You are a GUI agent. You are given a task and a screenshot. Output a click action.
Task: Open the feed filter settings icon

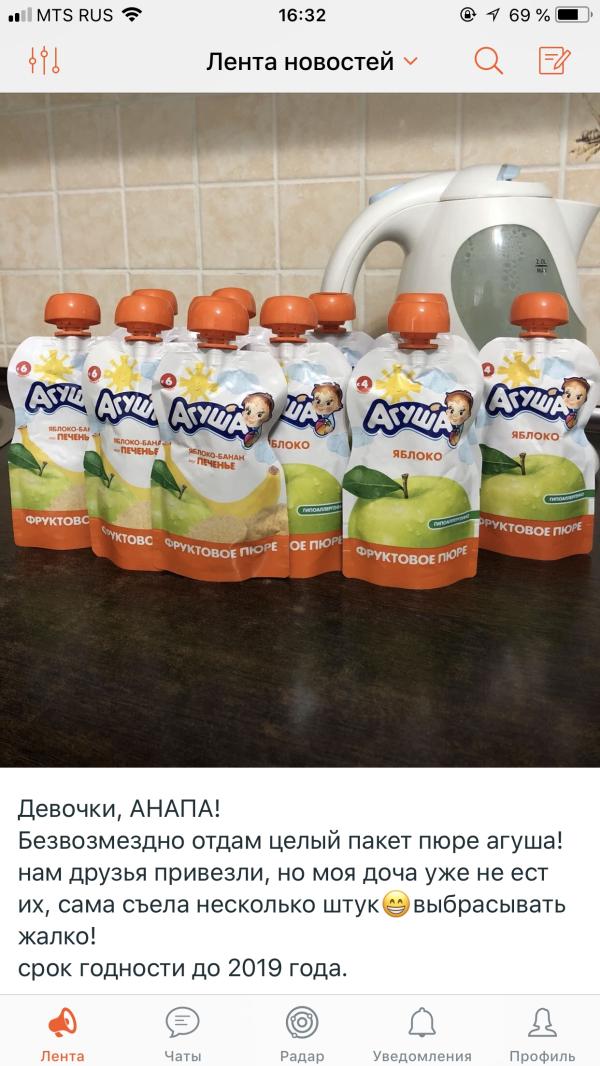click(44, 61)
